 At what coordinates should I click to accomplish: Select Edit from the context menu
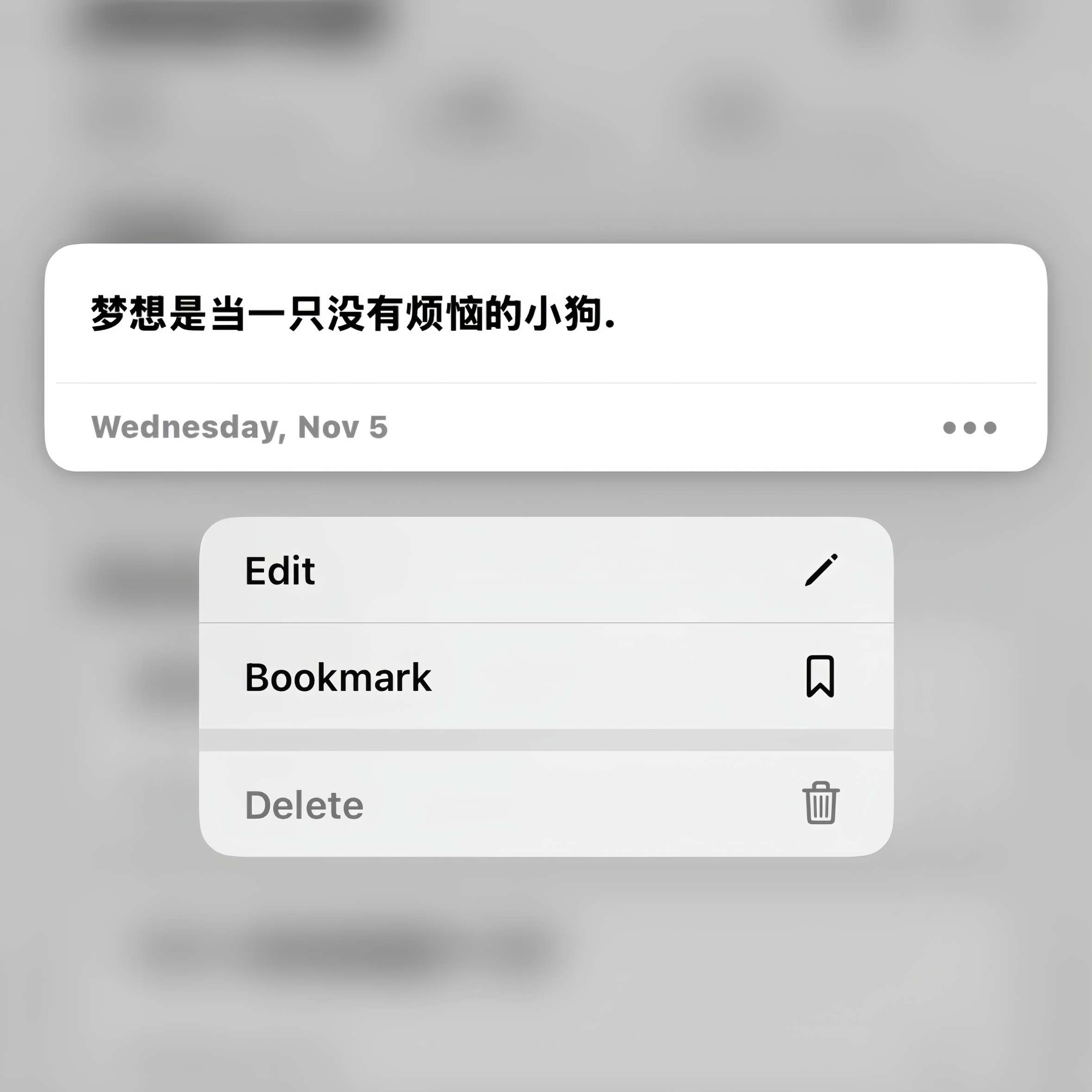point(546,570)
